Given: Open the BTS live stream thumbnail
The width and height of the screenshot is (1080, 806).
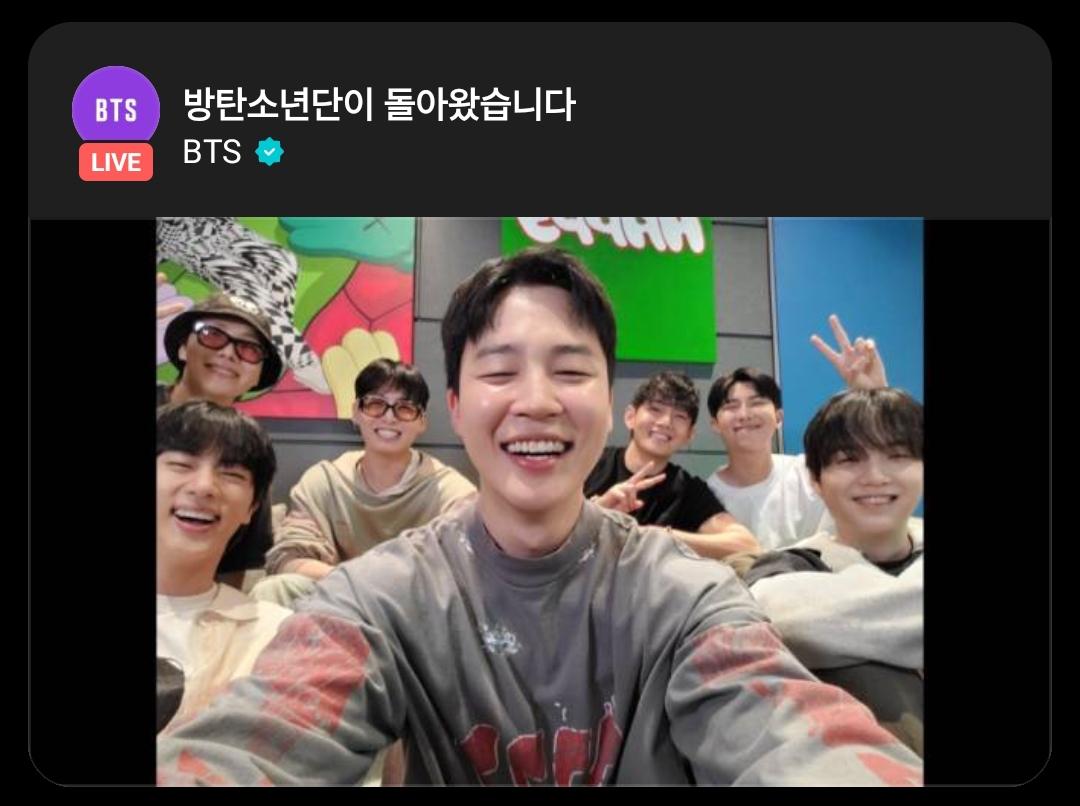Looking at the screenshot, I should coord(539,500).
